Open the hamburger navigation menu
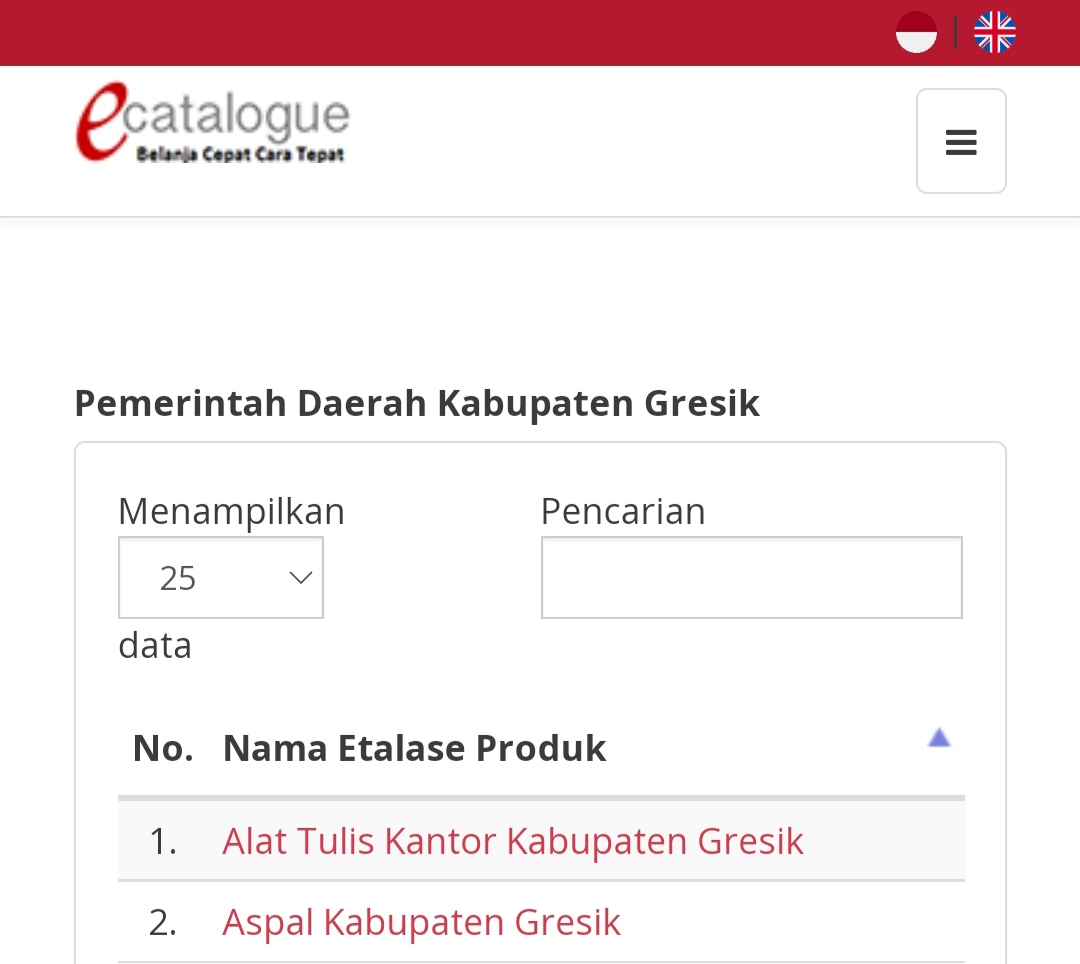Image resolution: width=1080 pixels, height=964 pixels. pos(961,141)
